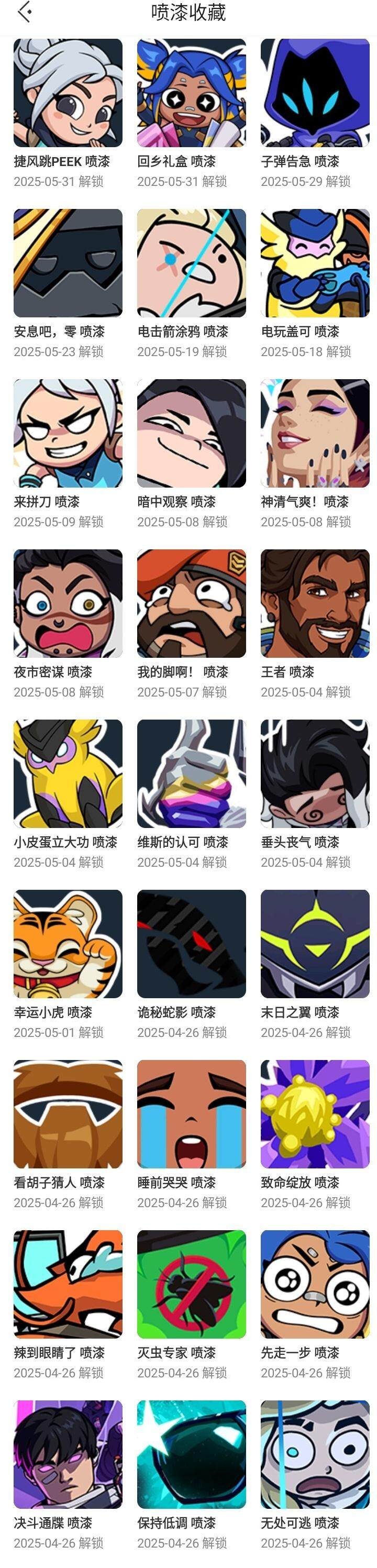
Task: Select the 决斗通牒 喷漆 spray
Action: click(x=68, y=1454)
